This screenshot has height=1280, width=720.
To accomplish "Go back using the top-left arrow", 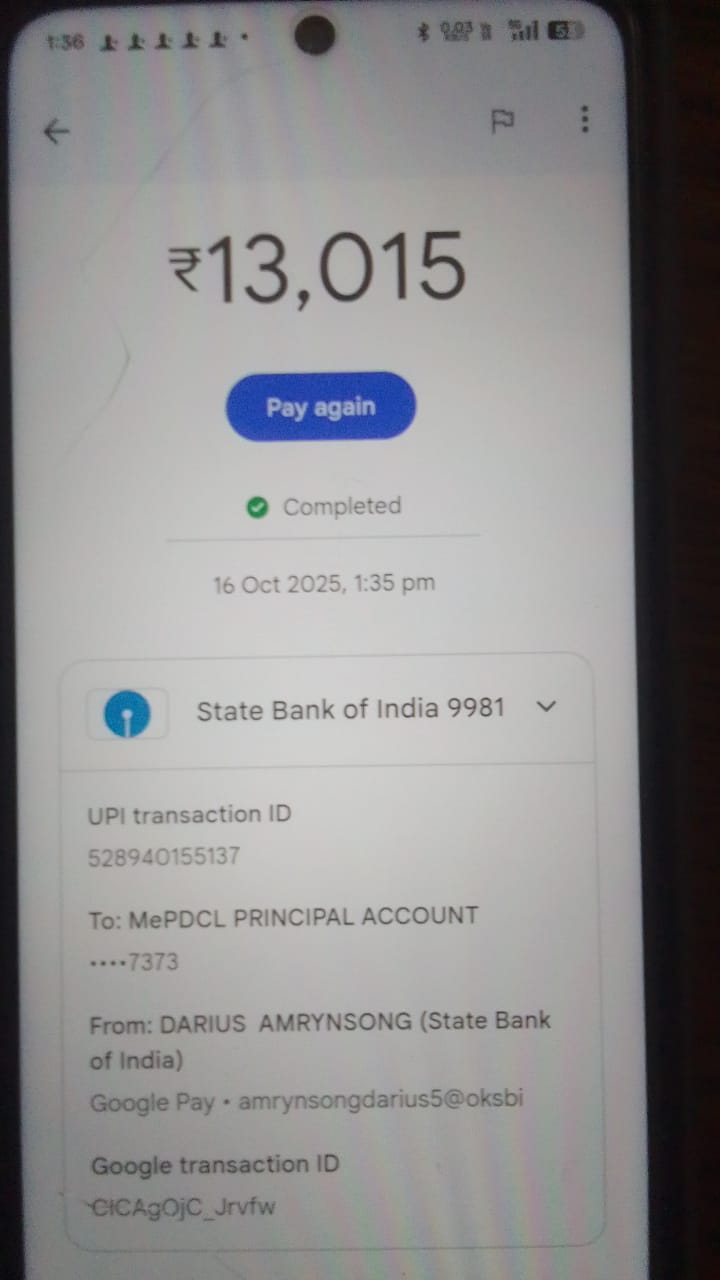I will tap(57, 131).
